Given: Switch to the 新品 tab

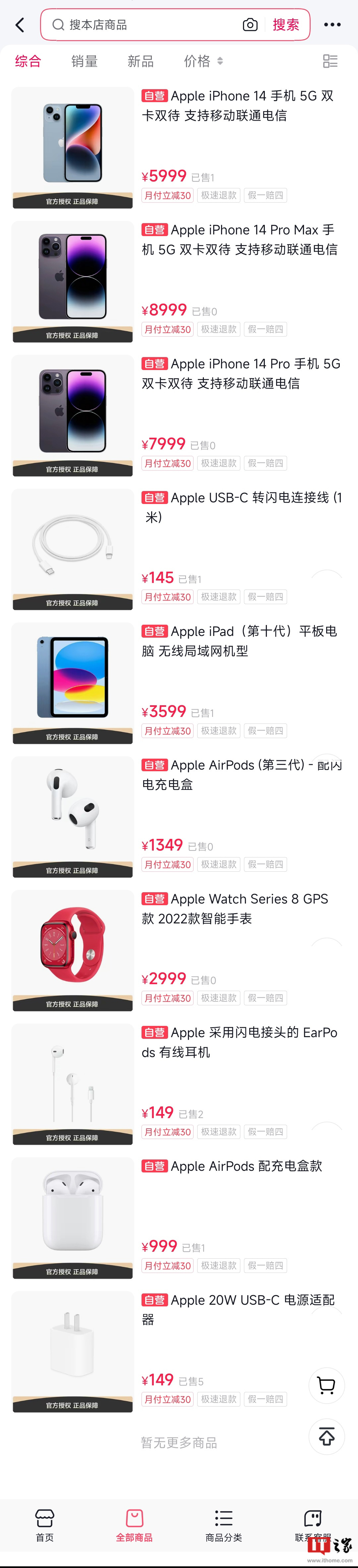Looking at the screenshot, I should coord(141,61).
